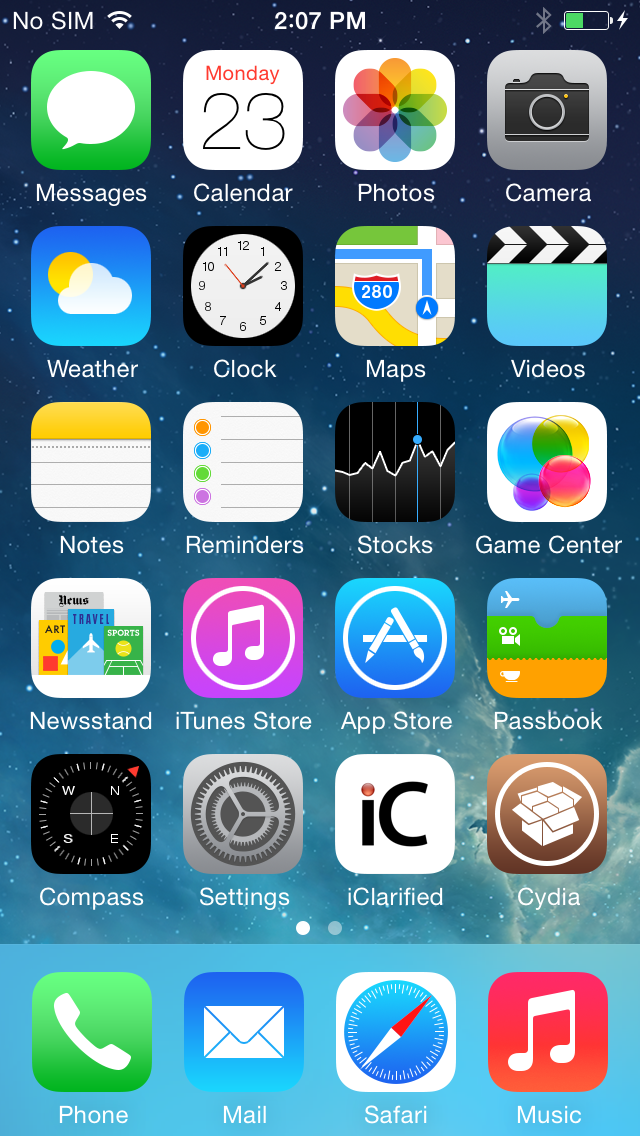The image size is (640, 1136).
Task: Launch the iTunes Store
Action: click(x=243, y=638)
